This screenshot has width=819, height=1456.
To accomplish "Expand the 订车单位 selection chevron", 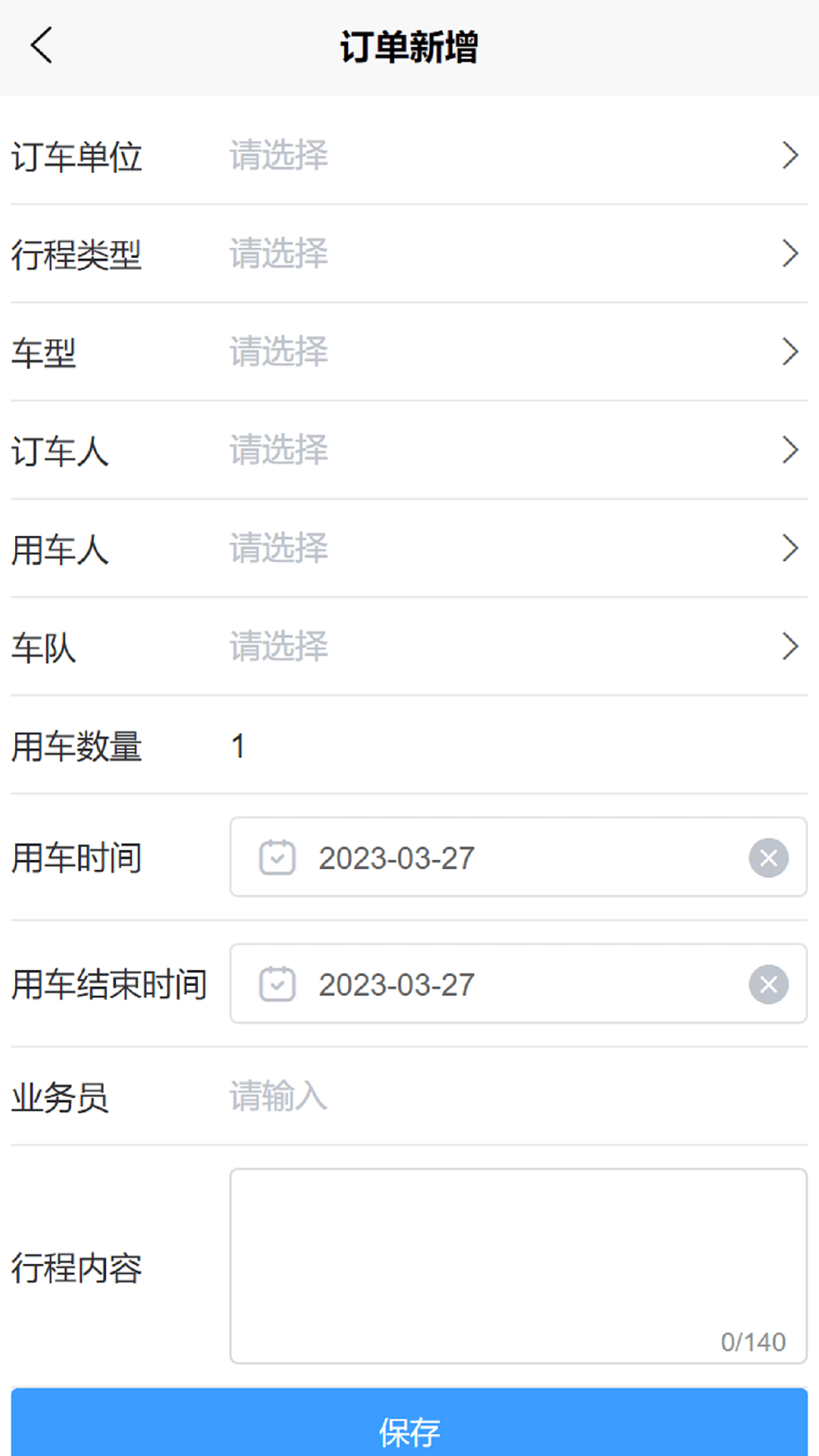I will click(x=789, y=157).
